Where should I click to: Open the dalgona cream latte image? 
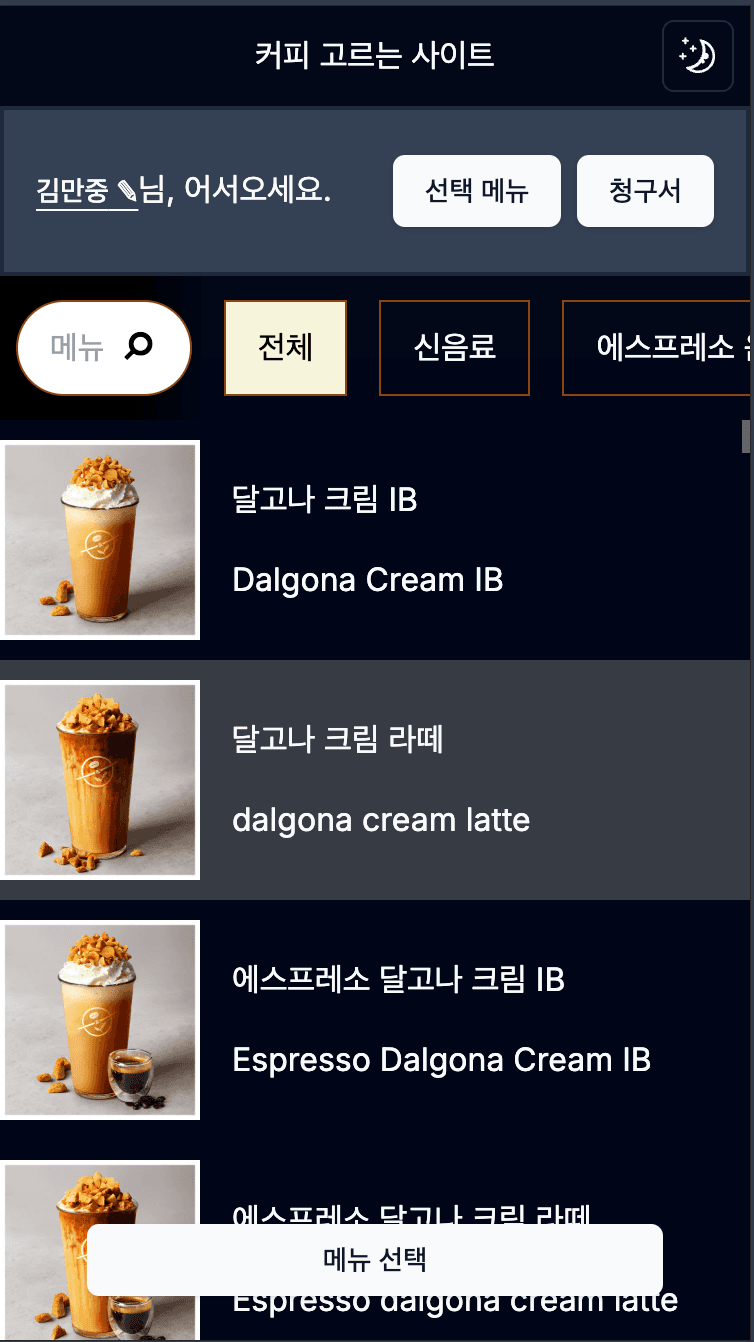pos(100,780)
